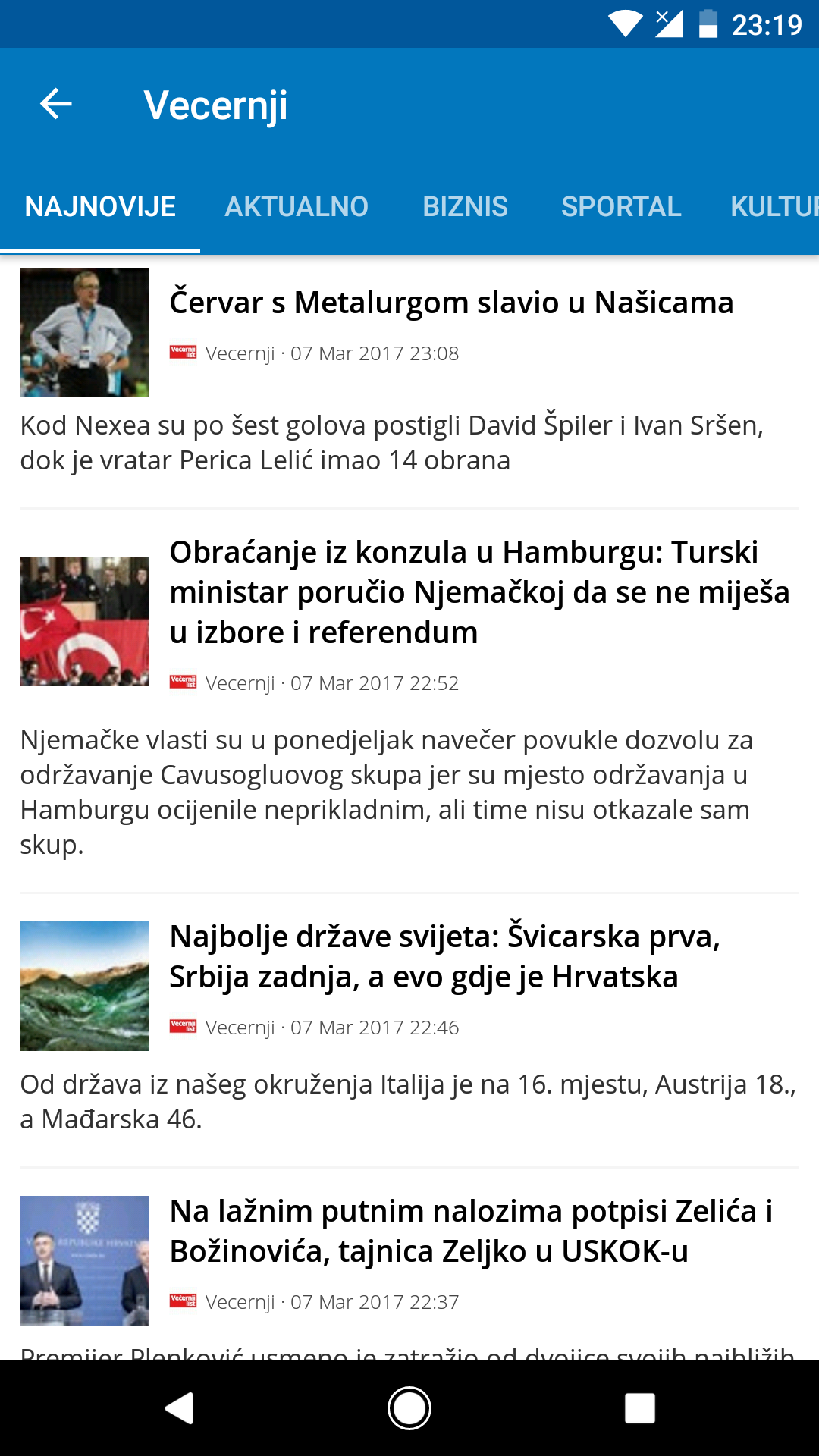Go back using the app bar arrow
Viewport: 819px width, 1456px height.
tap(56, 105)
